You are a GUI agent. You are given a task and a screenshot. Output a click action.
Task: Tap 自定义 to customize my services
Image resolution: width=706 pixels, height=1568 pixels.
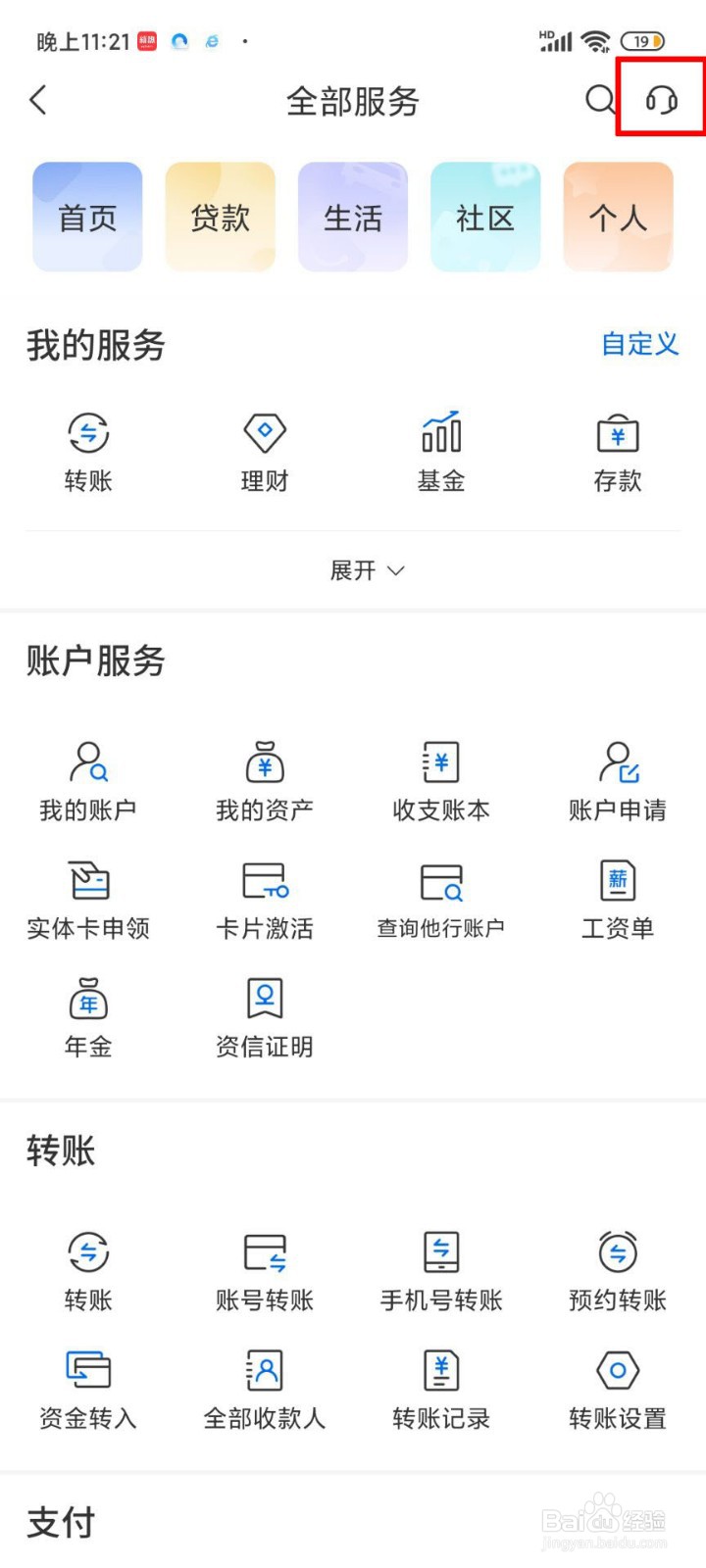pyautogui.click(x=640, y=344)
